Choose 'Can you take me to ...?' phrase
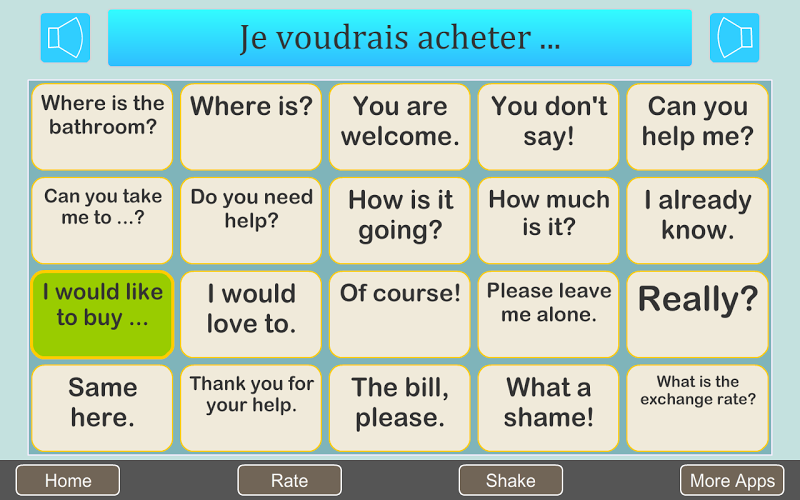The width and height of the screenshot is (800, 500). pyautogui.click(x=102, y=220)
